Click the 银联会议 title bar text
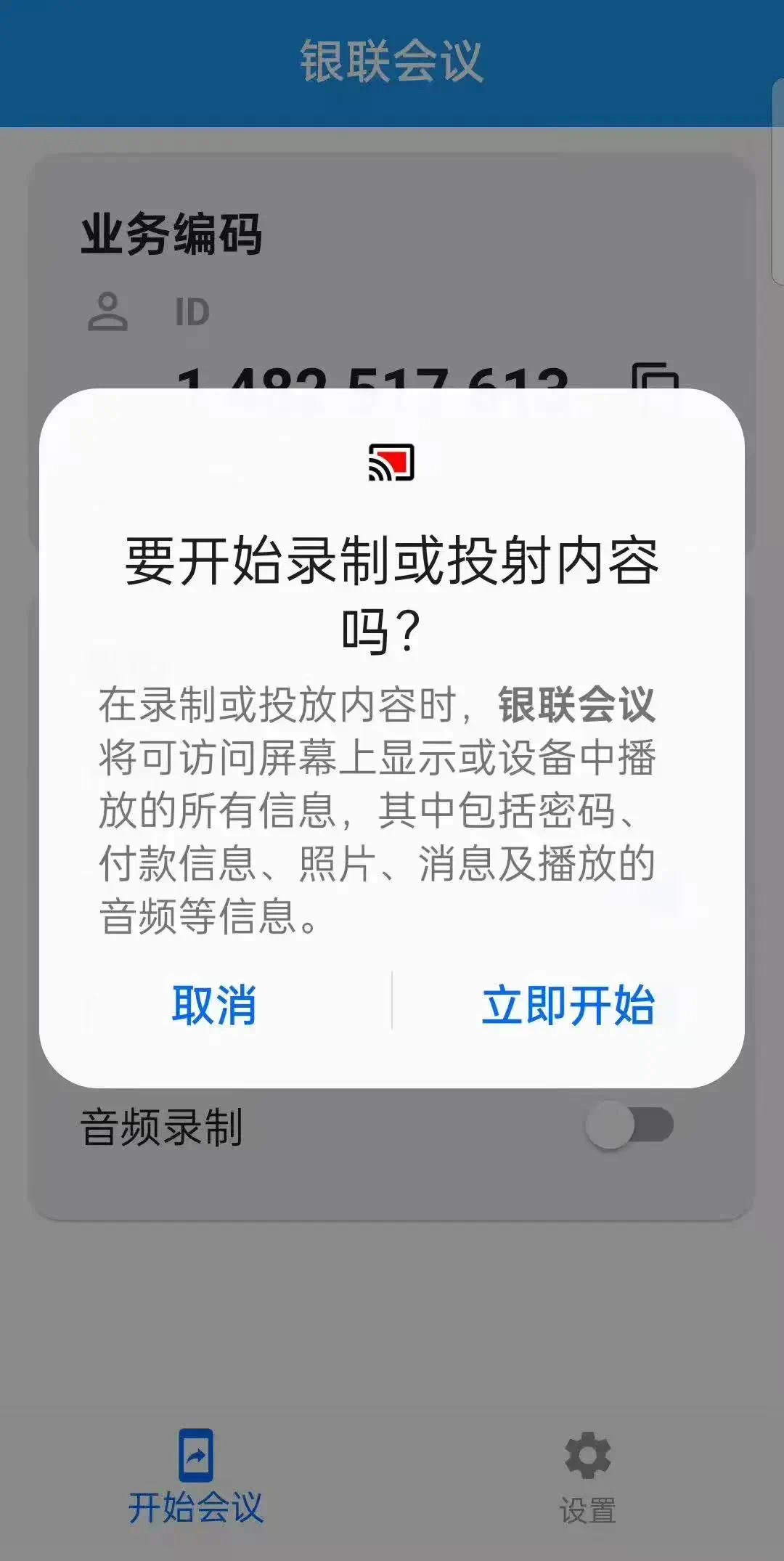Screen dimensions: 784x1561 tap(392, 62)
